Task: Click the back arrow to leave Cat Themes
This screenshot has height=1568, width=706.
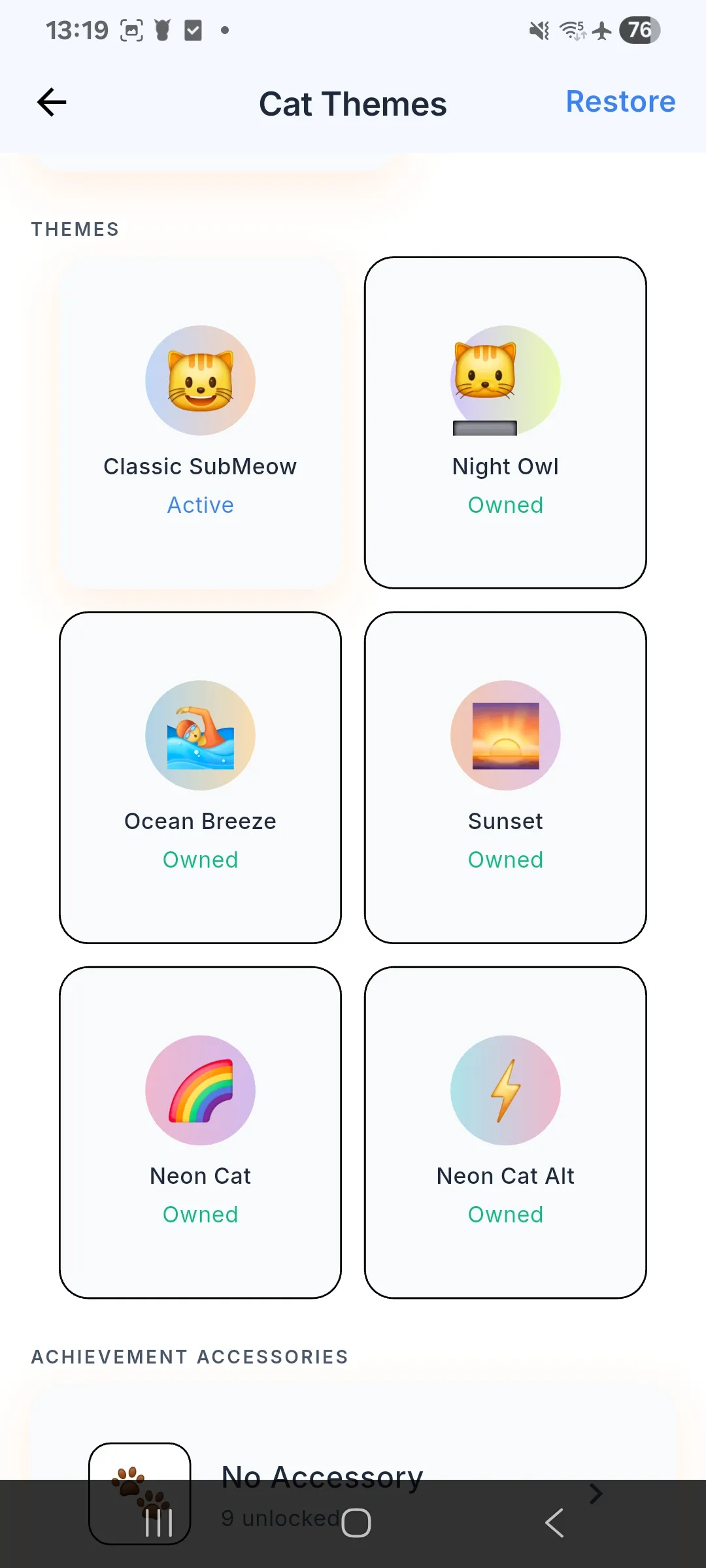Action: pos(51,102)
